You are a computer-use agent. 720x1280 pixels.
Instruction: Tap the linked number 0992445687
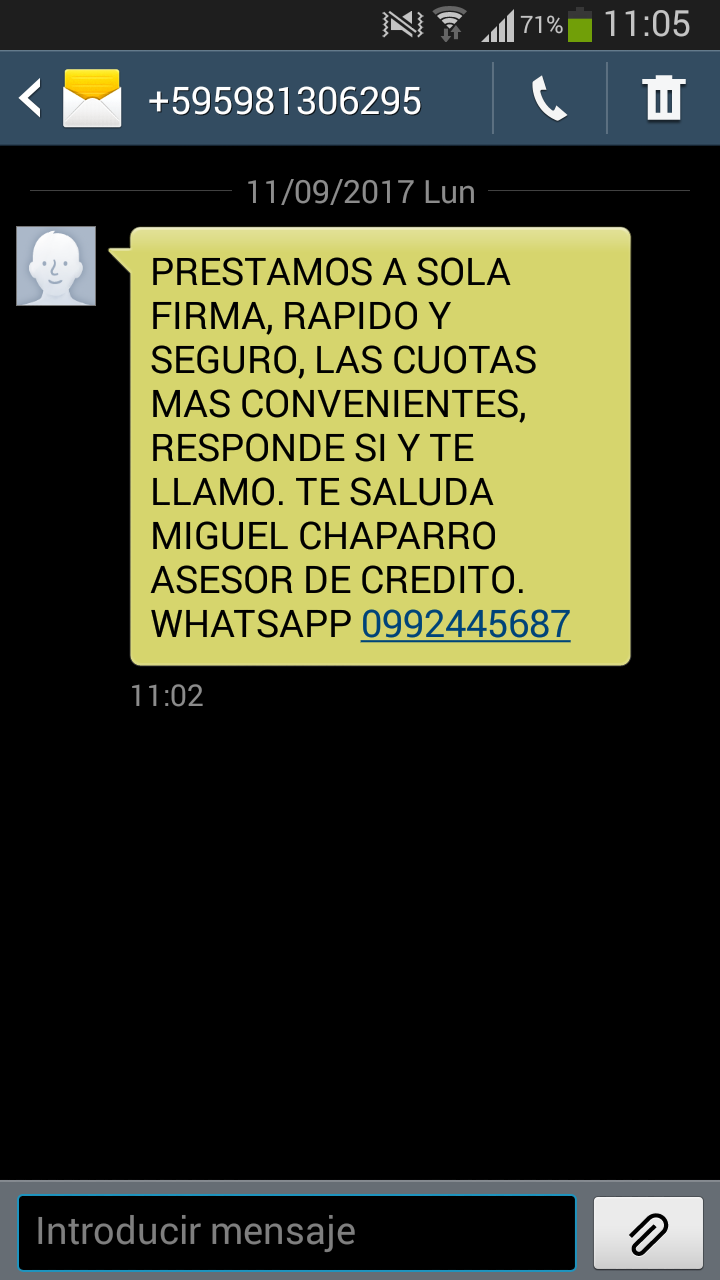pos(465,624)
